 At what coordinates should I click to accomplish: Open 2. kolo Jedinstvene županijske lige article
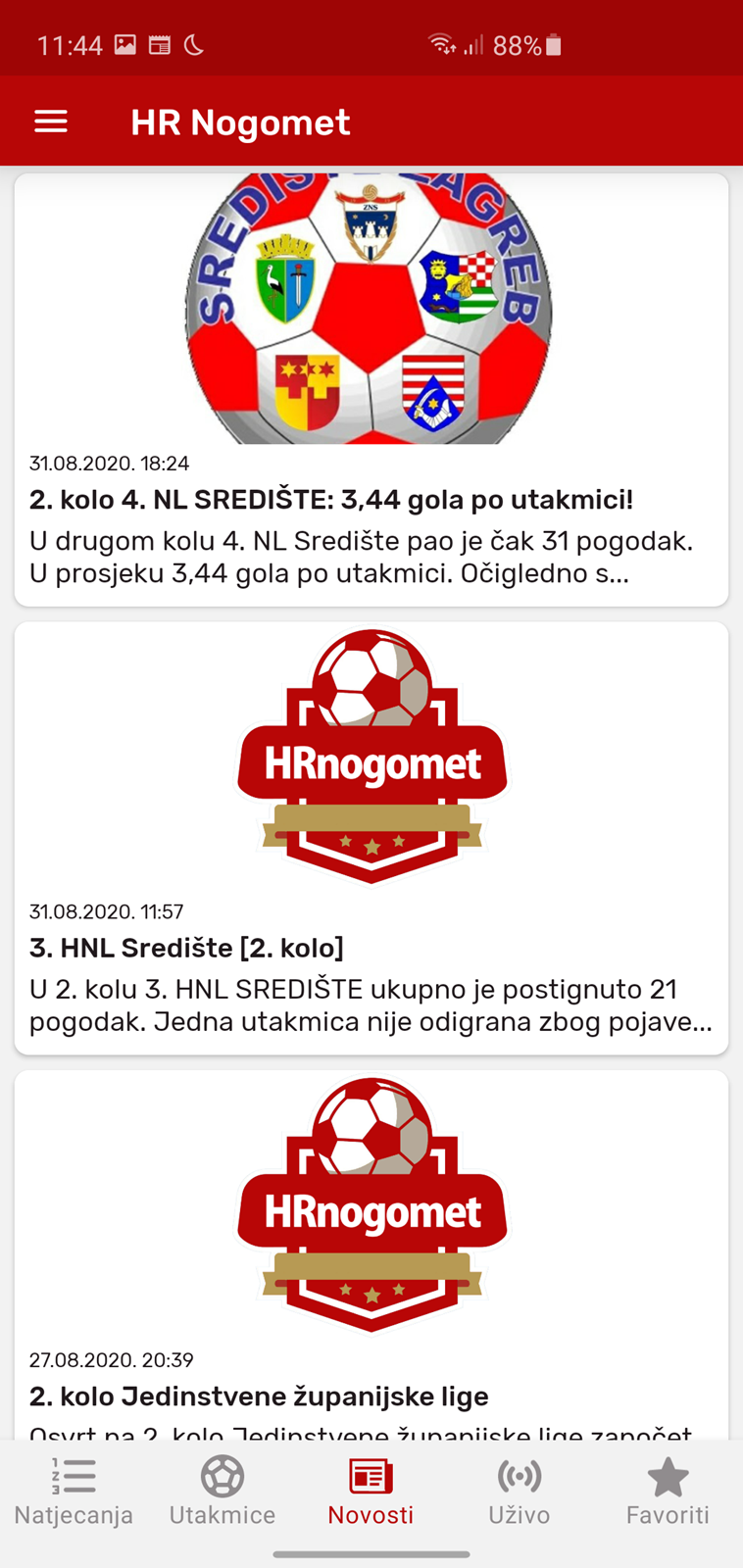(371, 1255)
